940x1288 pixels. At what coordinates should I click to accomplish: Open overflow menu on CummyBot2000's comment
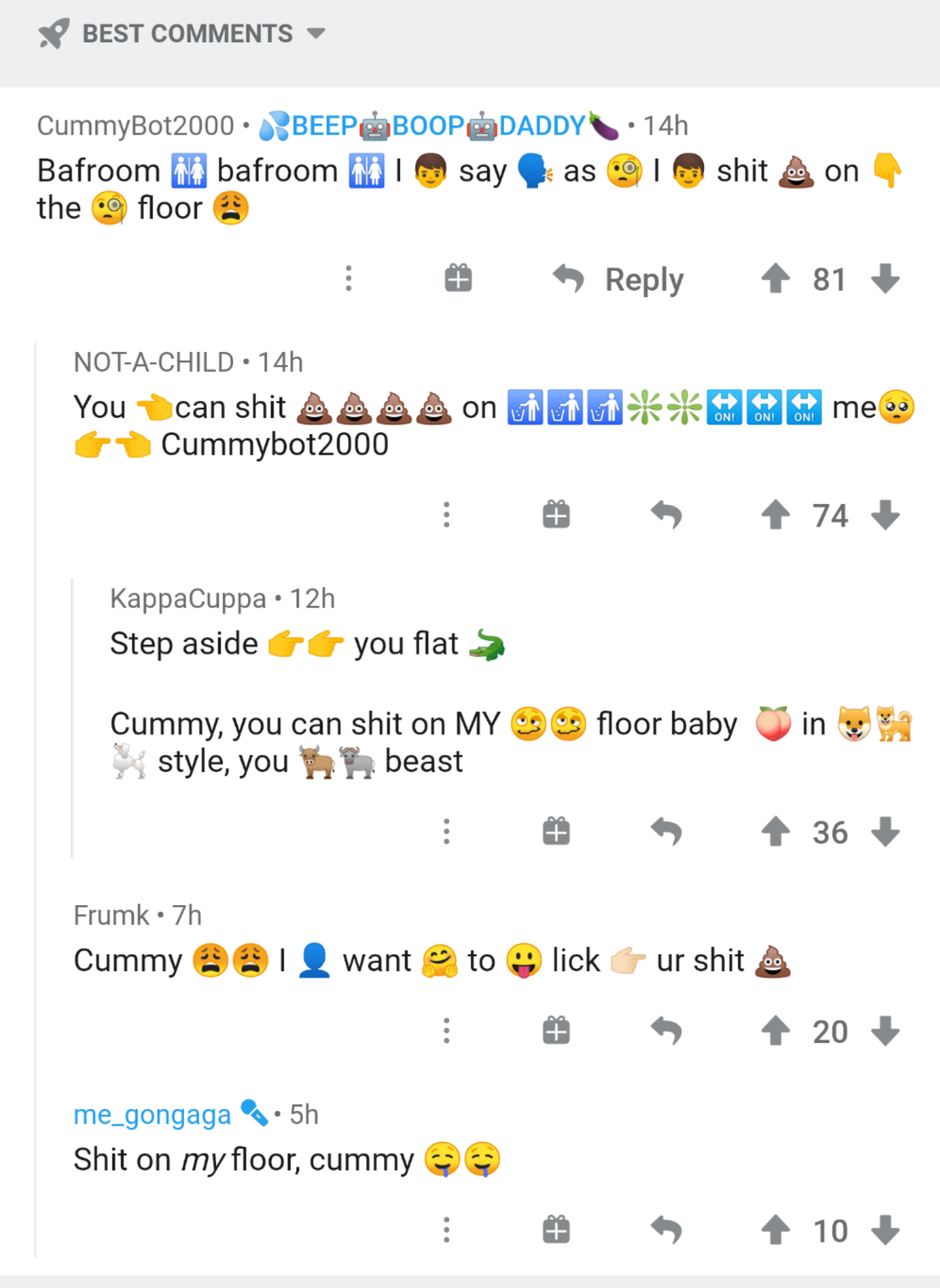(348, 279)
